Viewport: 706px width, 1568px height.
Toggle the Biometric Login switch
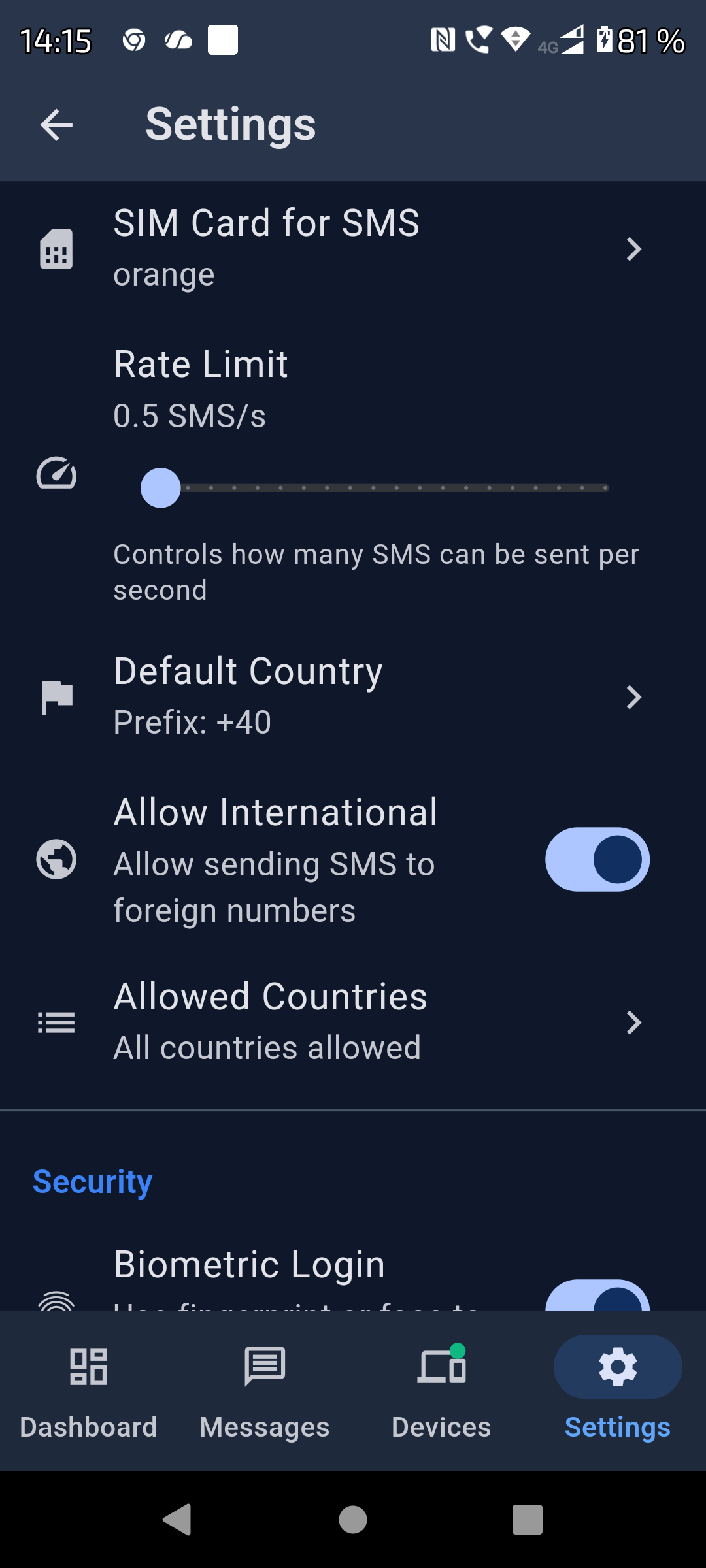coord(597,1296)
